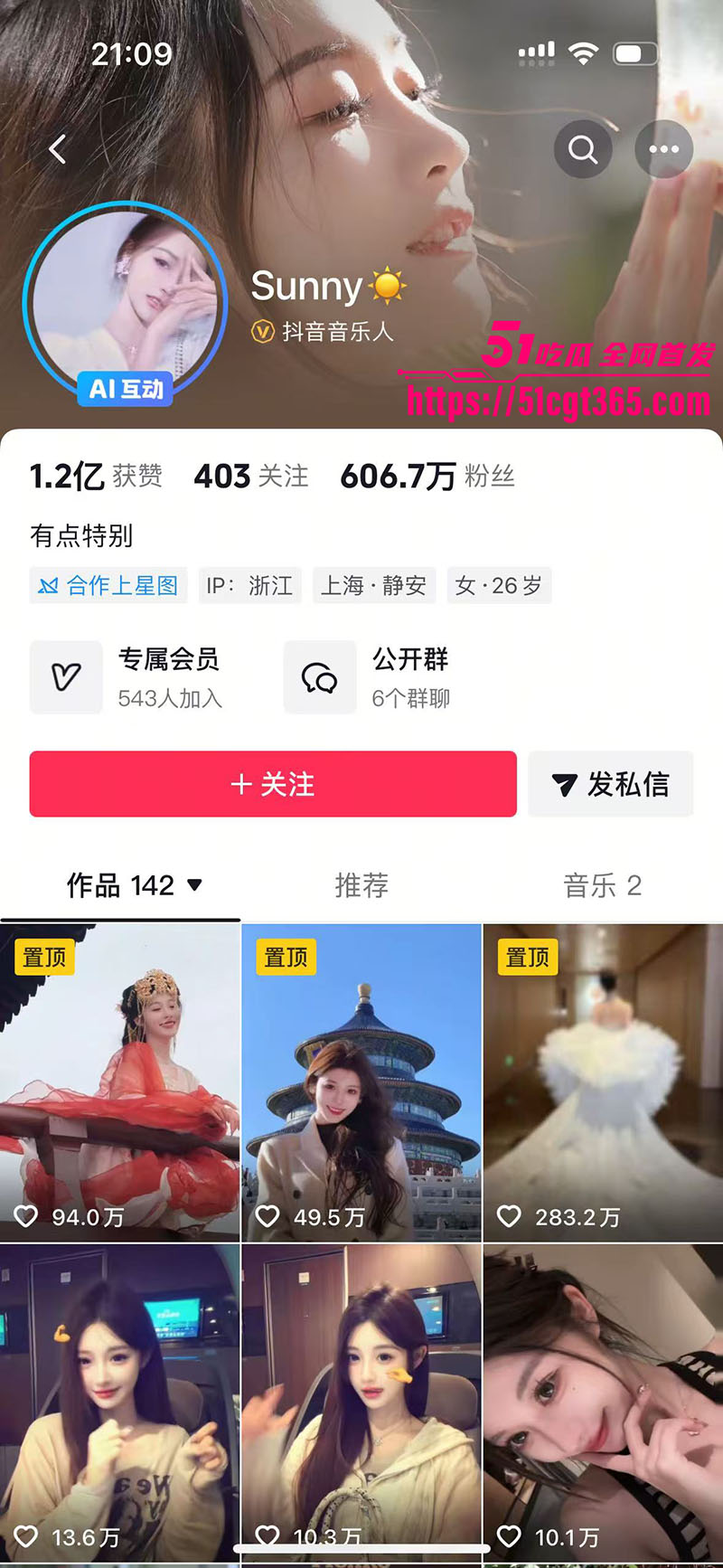Screen dimensions: 723x1568
Task: Open pinned video with 94.0万 likes
Action: click(x=120, y=1082)
